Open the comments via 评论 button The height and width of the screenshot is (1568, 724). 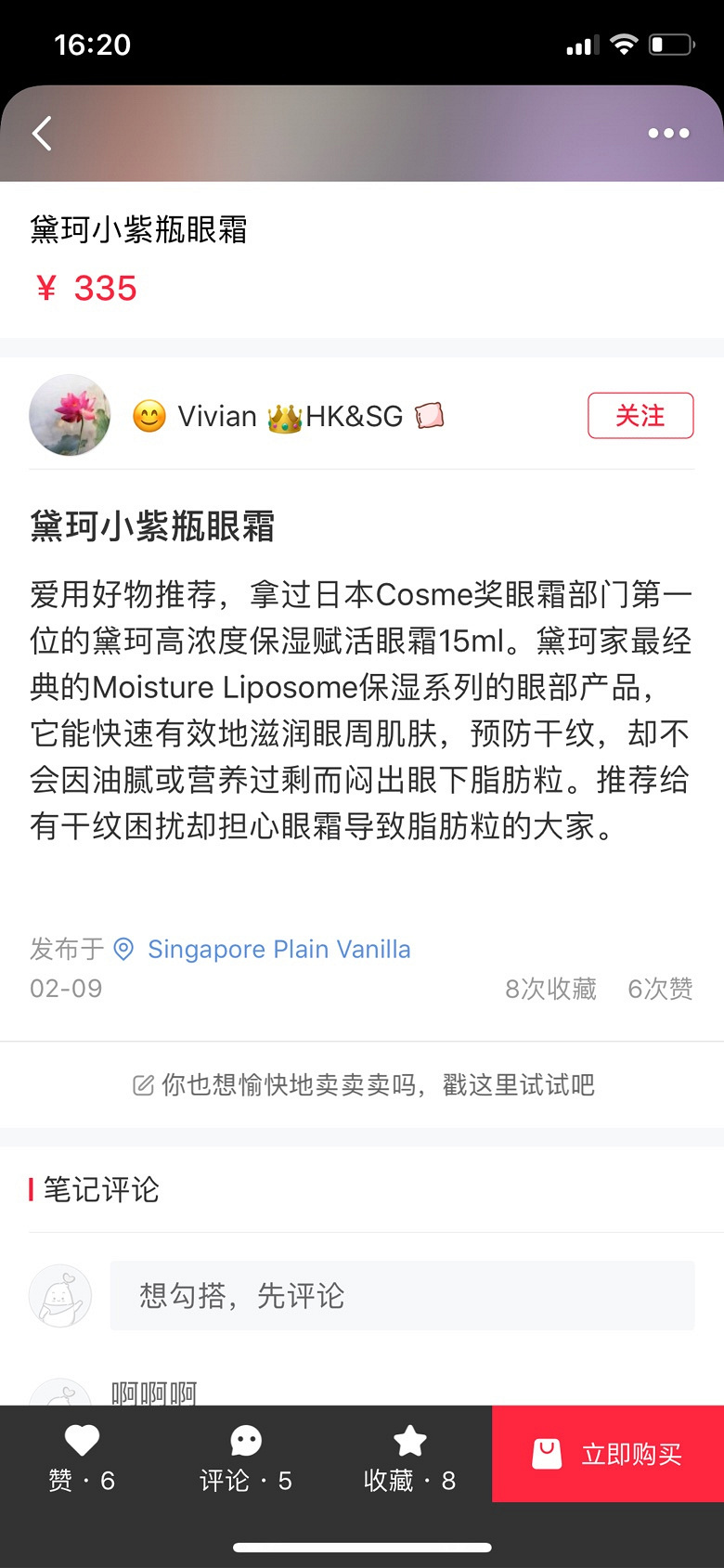click(246, 1455)
